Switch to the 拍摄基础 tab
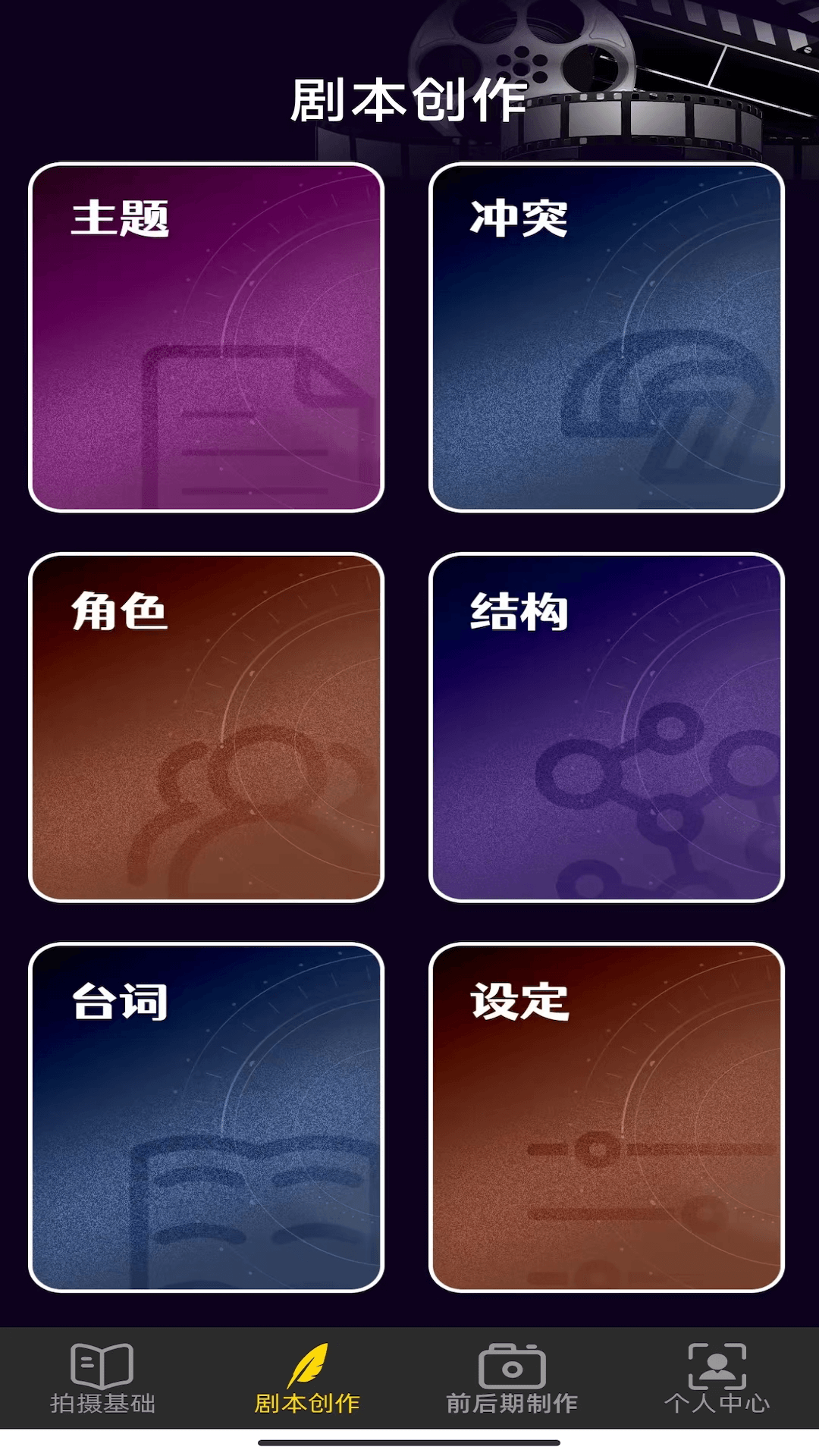The image size is (819, 1456). click(x=102, y=1379)
